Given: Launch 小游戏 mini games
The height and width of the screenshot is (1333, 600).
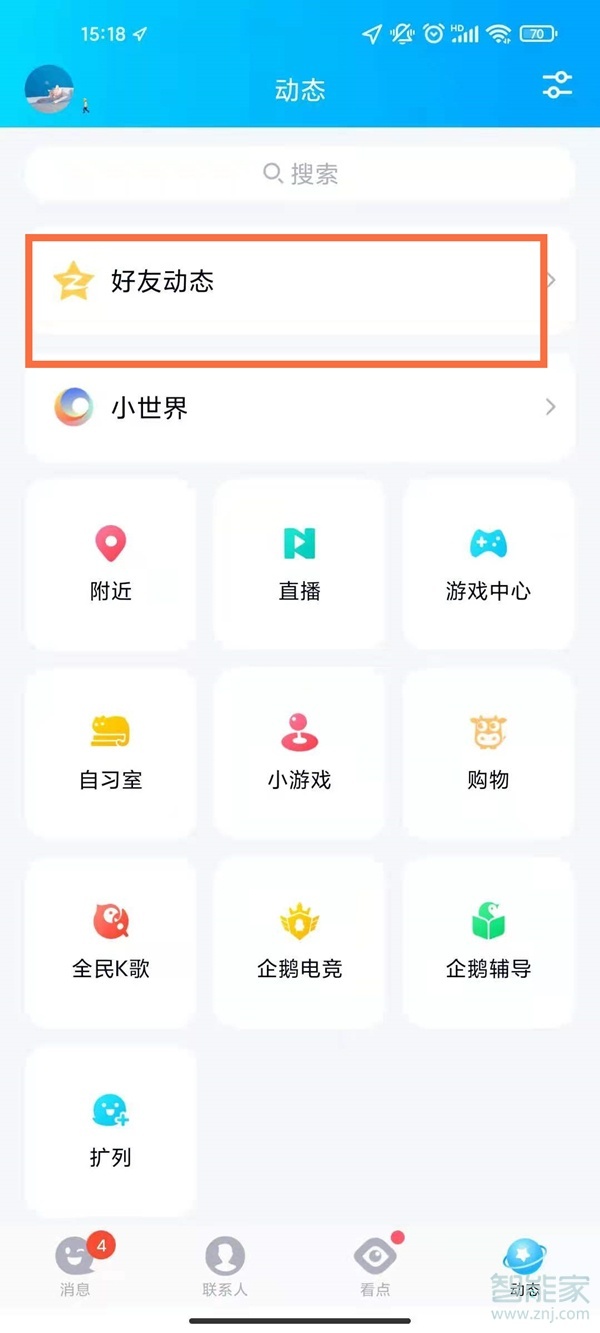Looking at the screenshot, I should coord(299,753).
